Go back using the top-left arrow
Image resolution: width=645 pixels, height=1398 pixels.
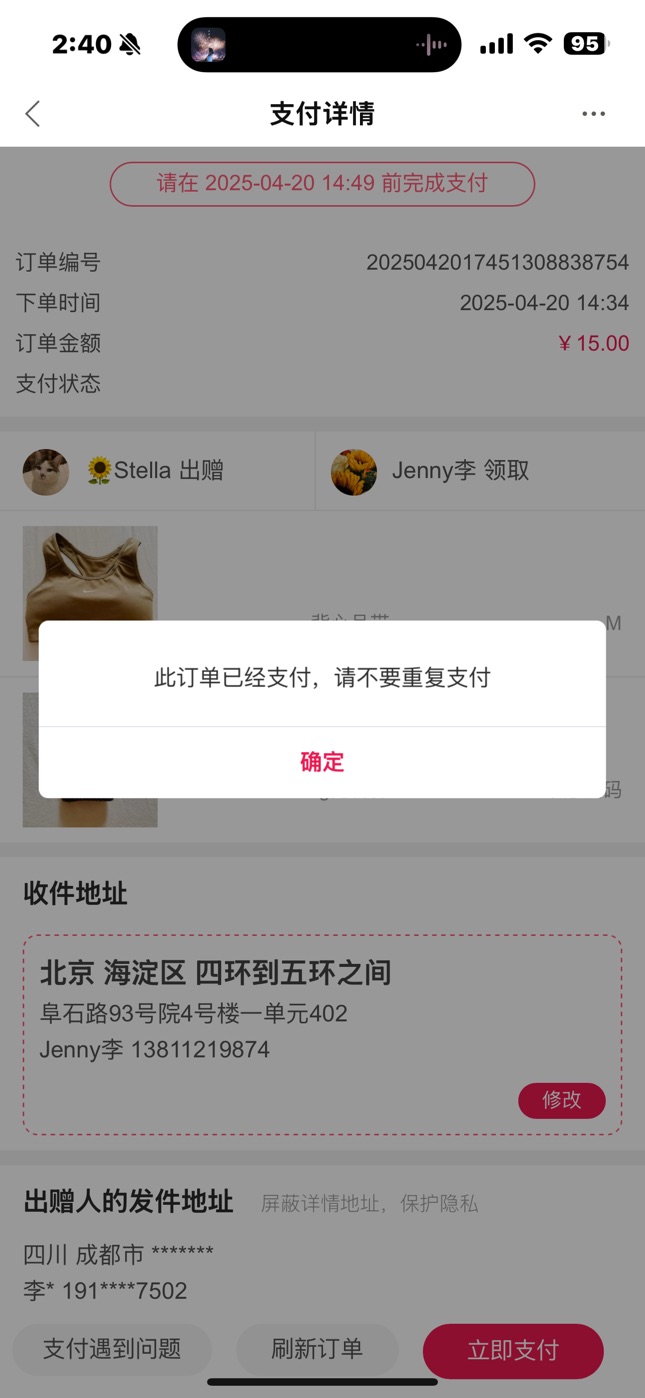(33, 114)
